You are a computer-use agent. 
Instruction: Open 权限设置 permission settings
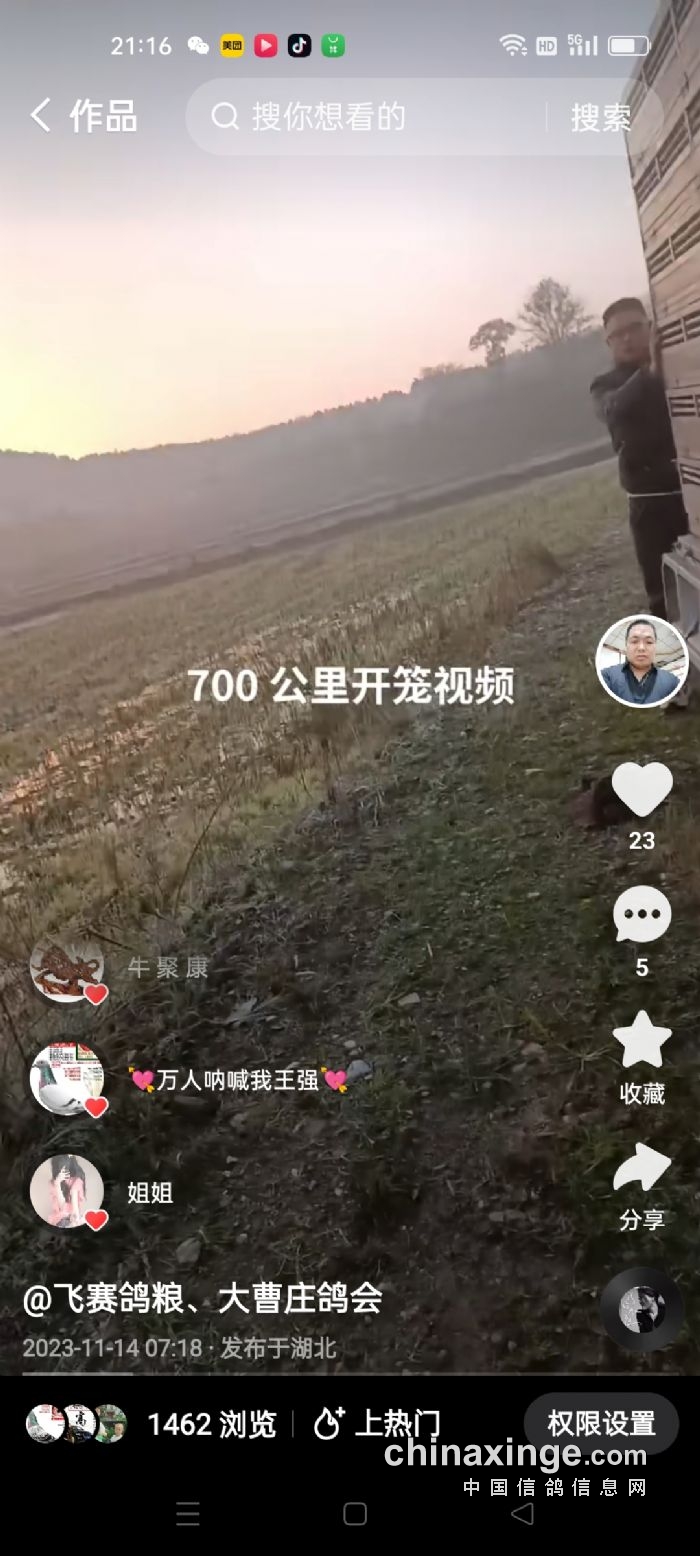pyautogui.click(x=600, y=1422)
